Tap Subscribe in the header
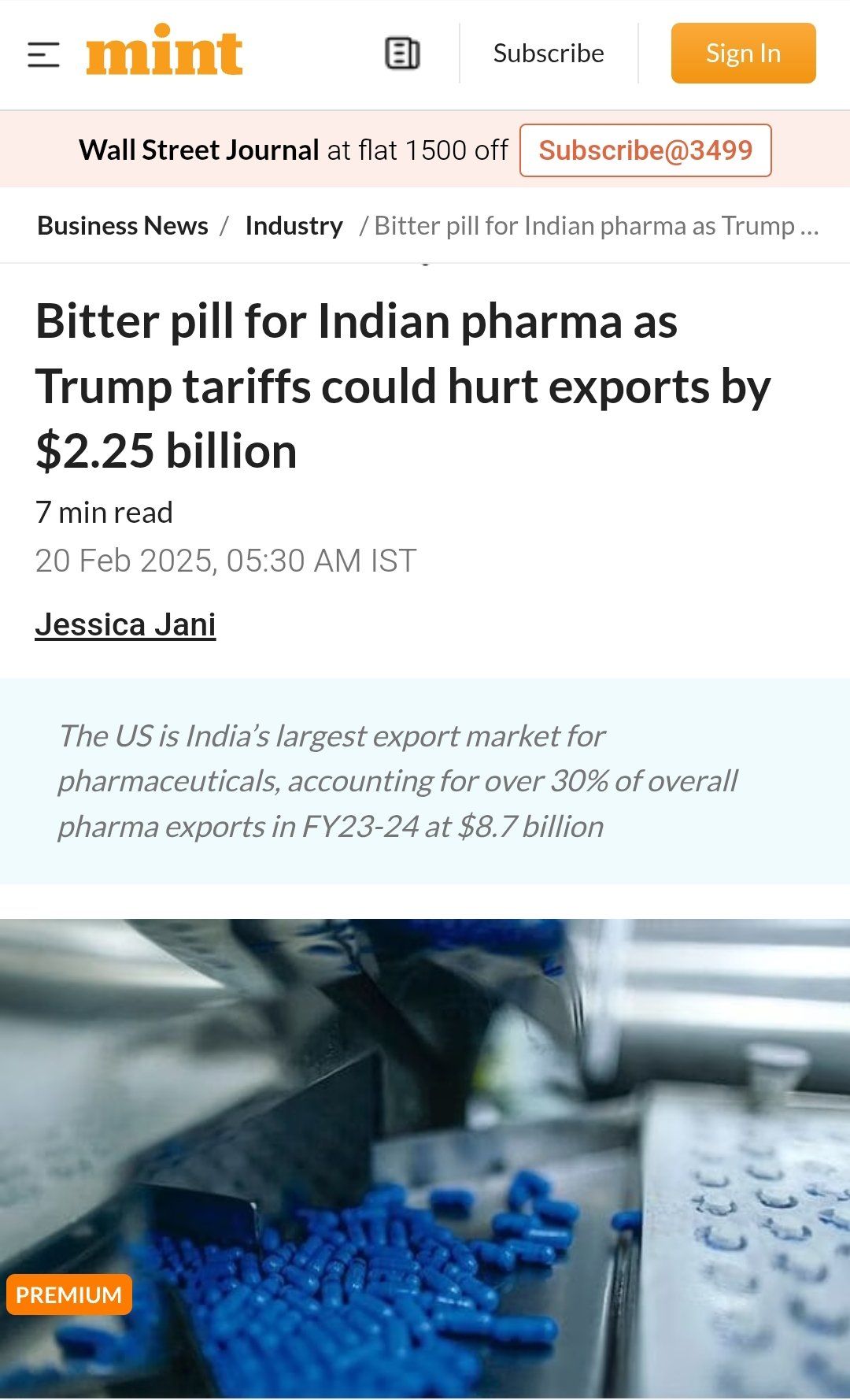The height and width of the screenshot is (1400, 850). (x=549, y=54)
